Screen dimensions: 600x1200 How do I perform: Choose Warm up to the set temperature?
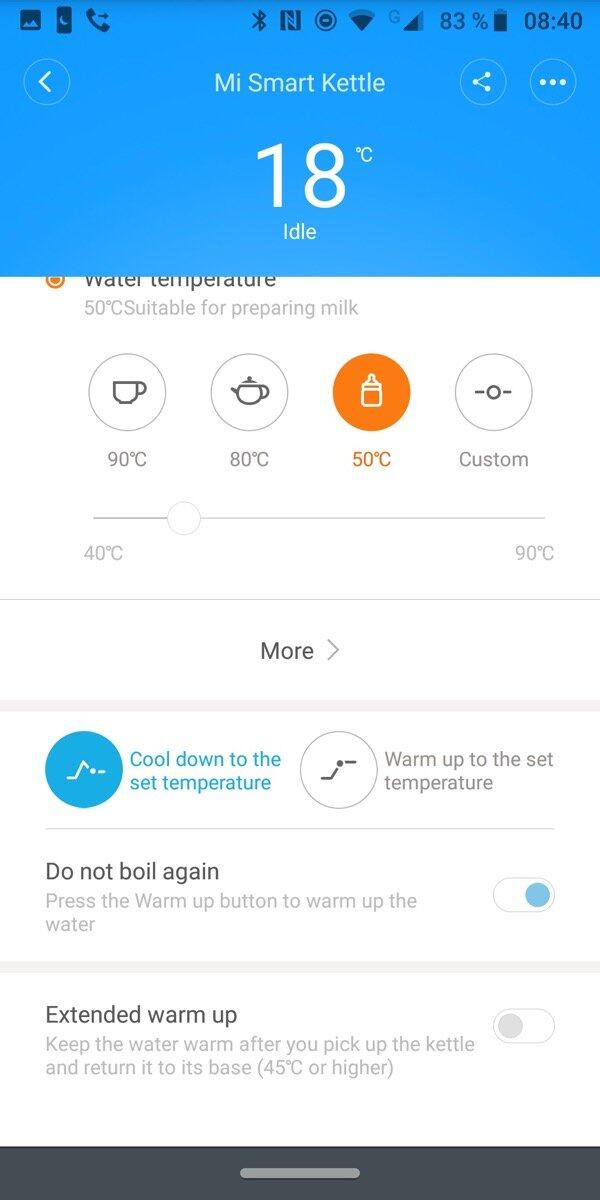338,769
